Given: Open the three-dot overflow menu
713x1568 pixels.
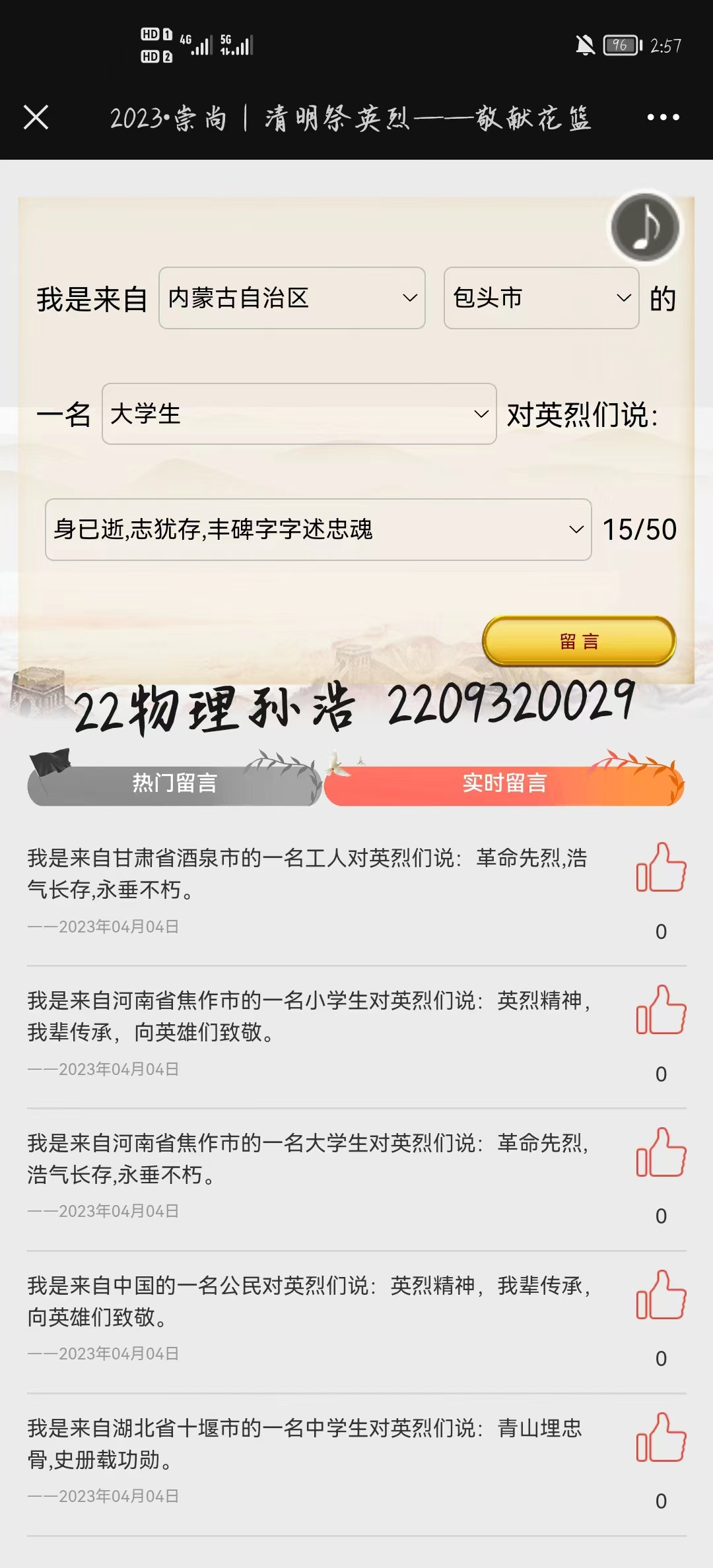Looking at the screenshot, I should pyautogui.click(x=663, y=117).
